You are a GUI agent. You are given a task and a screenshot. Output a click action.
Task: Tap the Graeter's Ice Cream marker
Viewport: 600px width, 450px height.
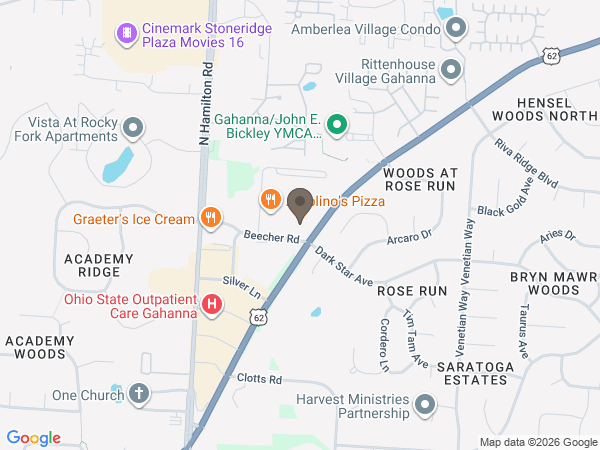pos(210,218)
